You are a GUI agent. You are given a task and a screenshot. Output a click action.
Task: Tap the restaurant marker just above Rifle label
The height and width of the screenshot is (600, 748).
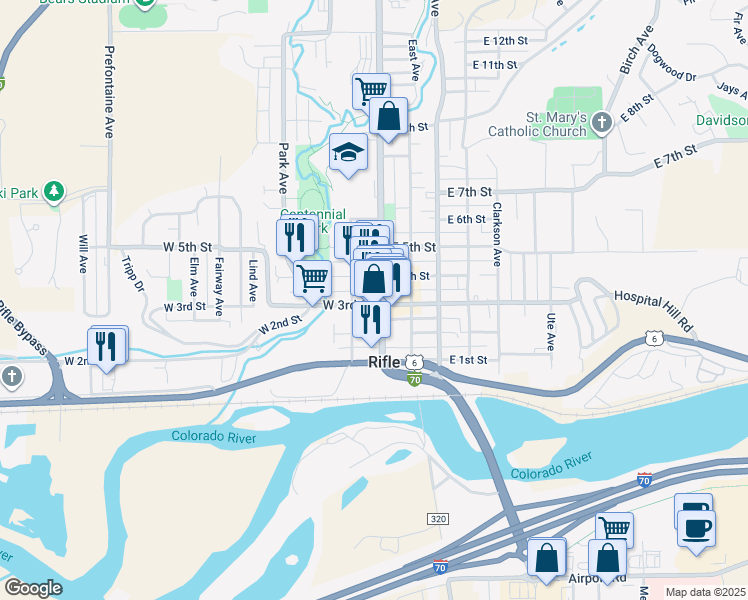370,320
